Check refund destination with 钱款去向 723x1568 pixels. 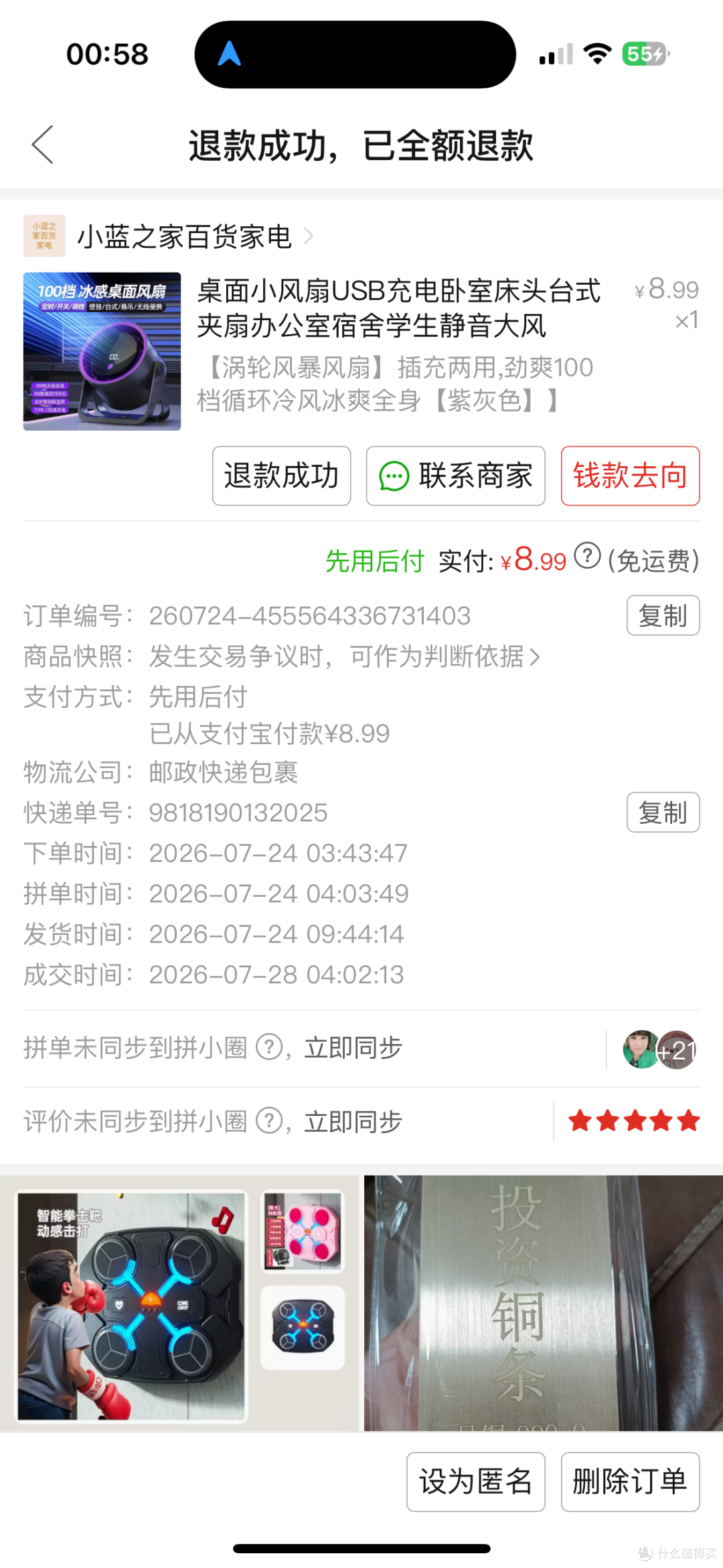[630, 476]
